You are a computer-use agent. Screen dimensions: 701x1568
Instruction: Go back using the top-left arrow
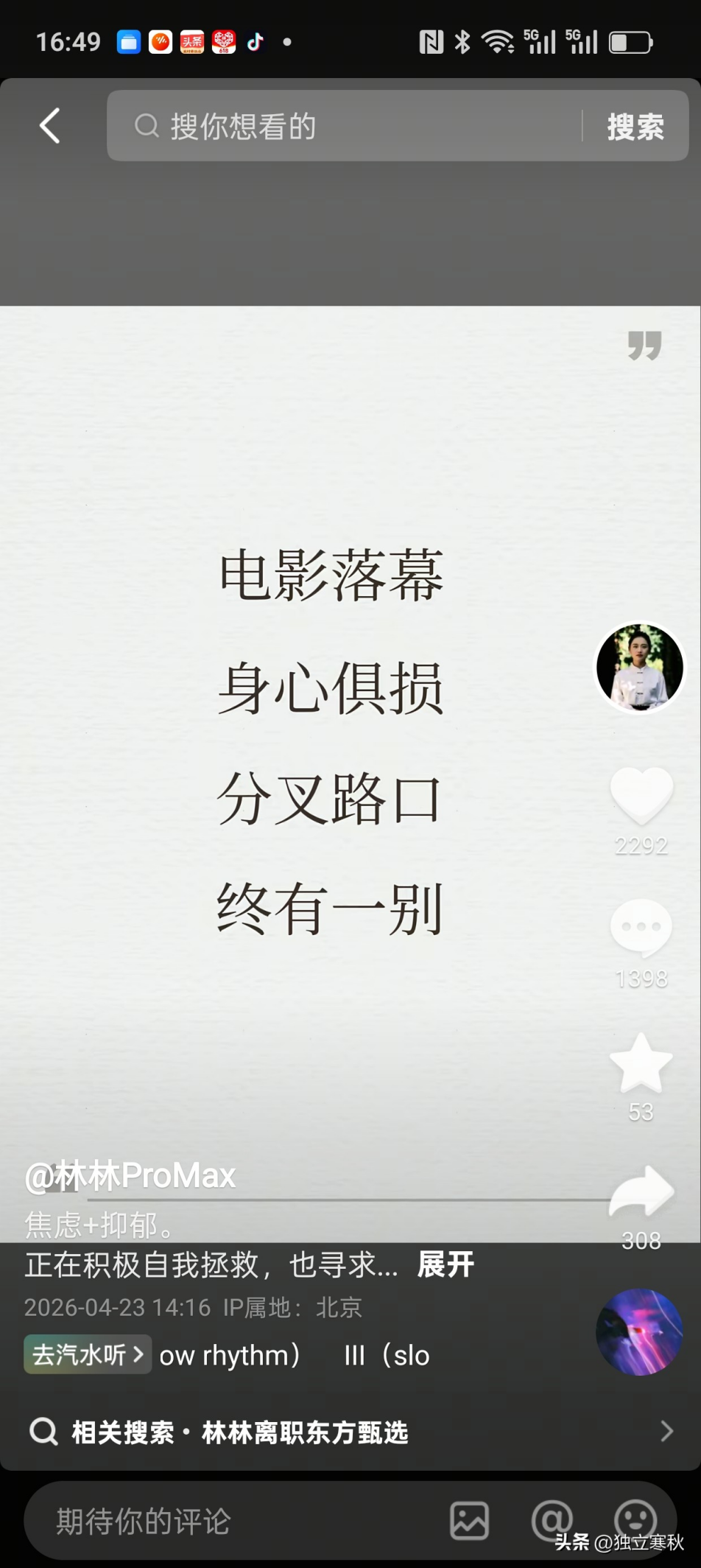tap(50, 126)
